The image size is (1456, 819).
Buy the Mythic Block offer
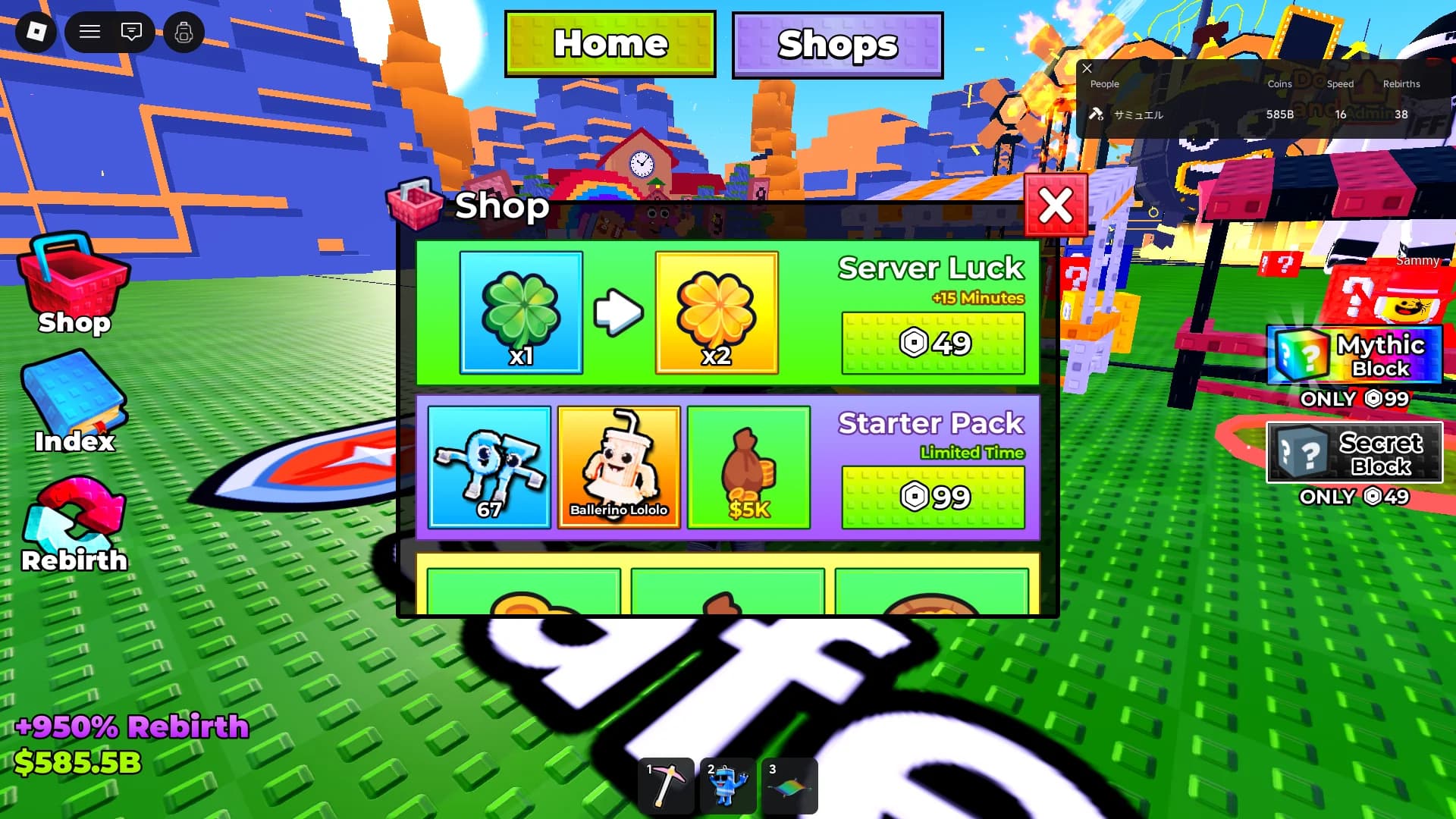click(1354, 356)
